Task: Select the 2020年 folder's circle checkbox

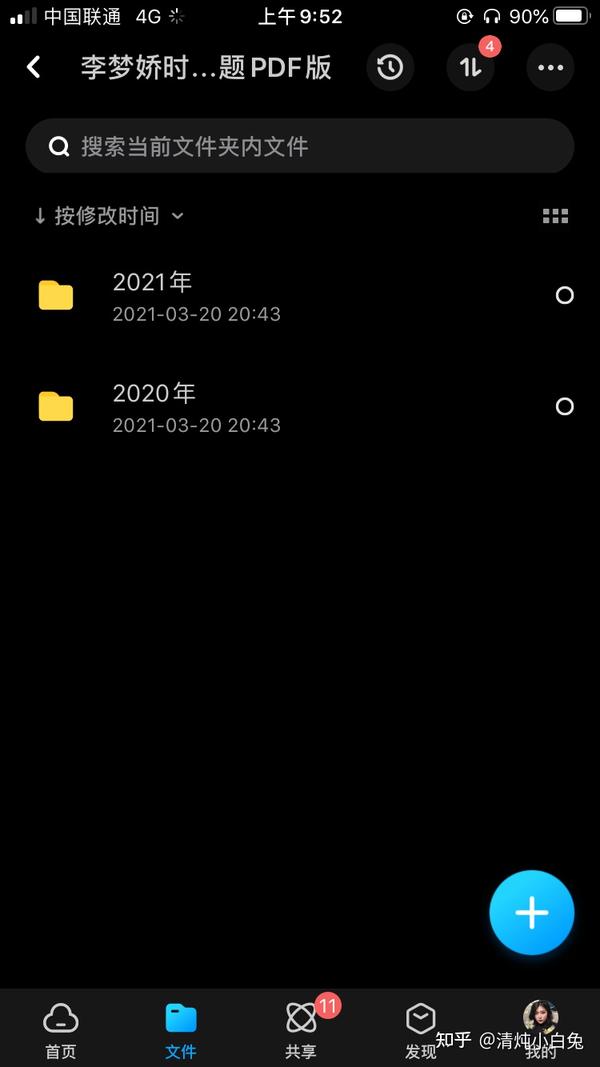Action: coord(565,406)
